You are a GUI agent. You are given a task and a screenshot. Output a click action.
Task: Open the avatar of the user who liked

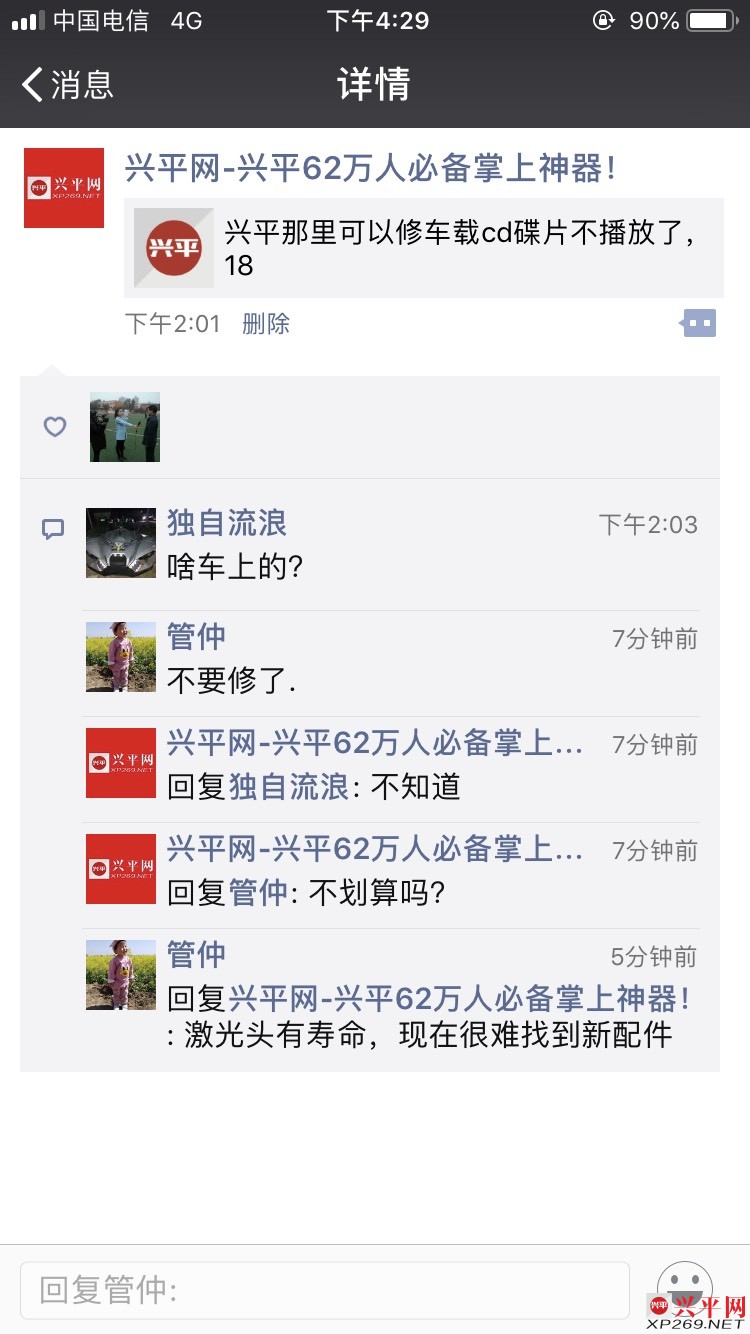[125, 427]
